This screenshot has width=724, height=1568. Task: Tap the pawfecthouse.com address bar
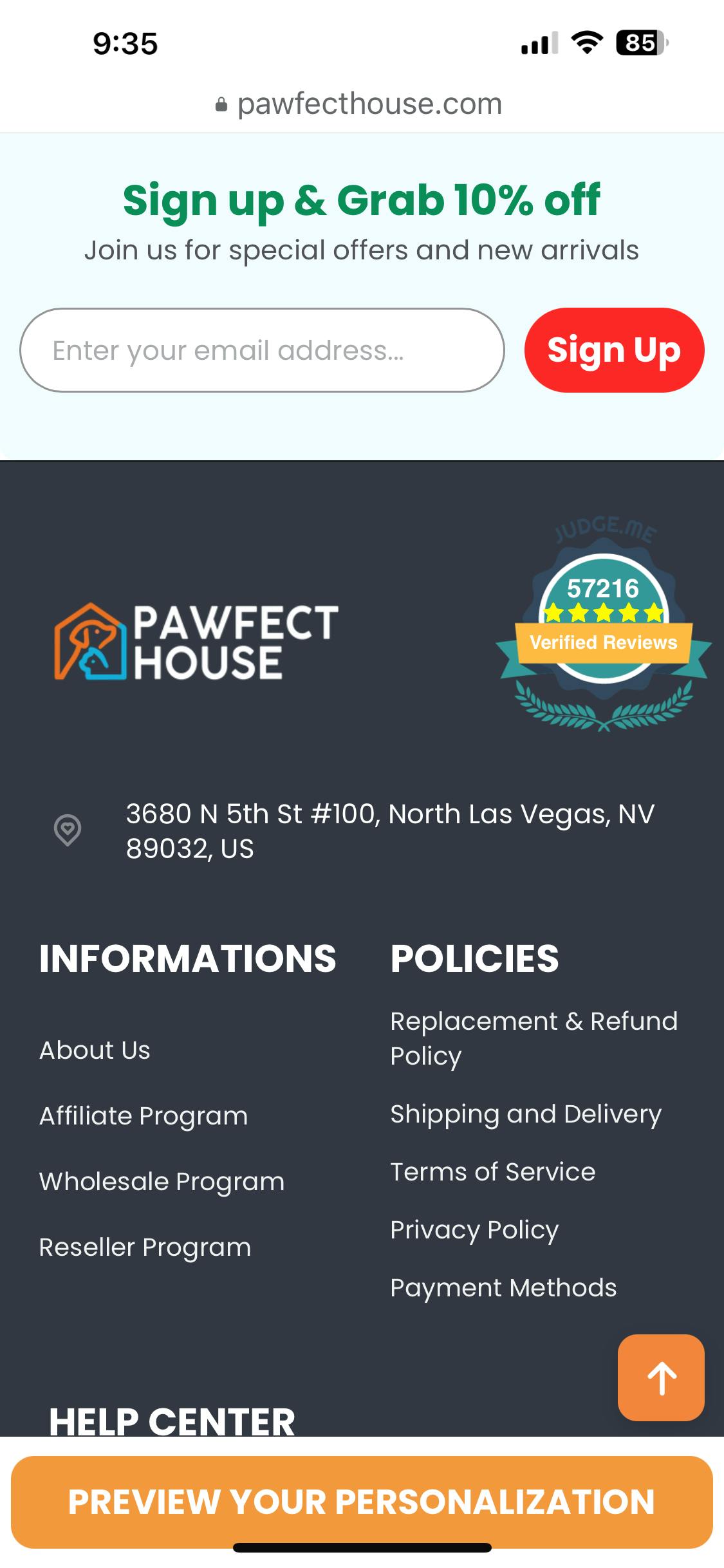(360, 104)
